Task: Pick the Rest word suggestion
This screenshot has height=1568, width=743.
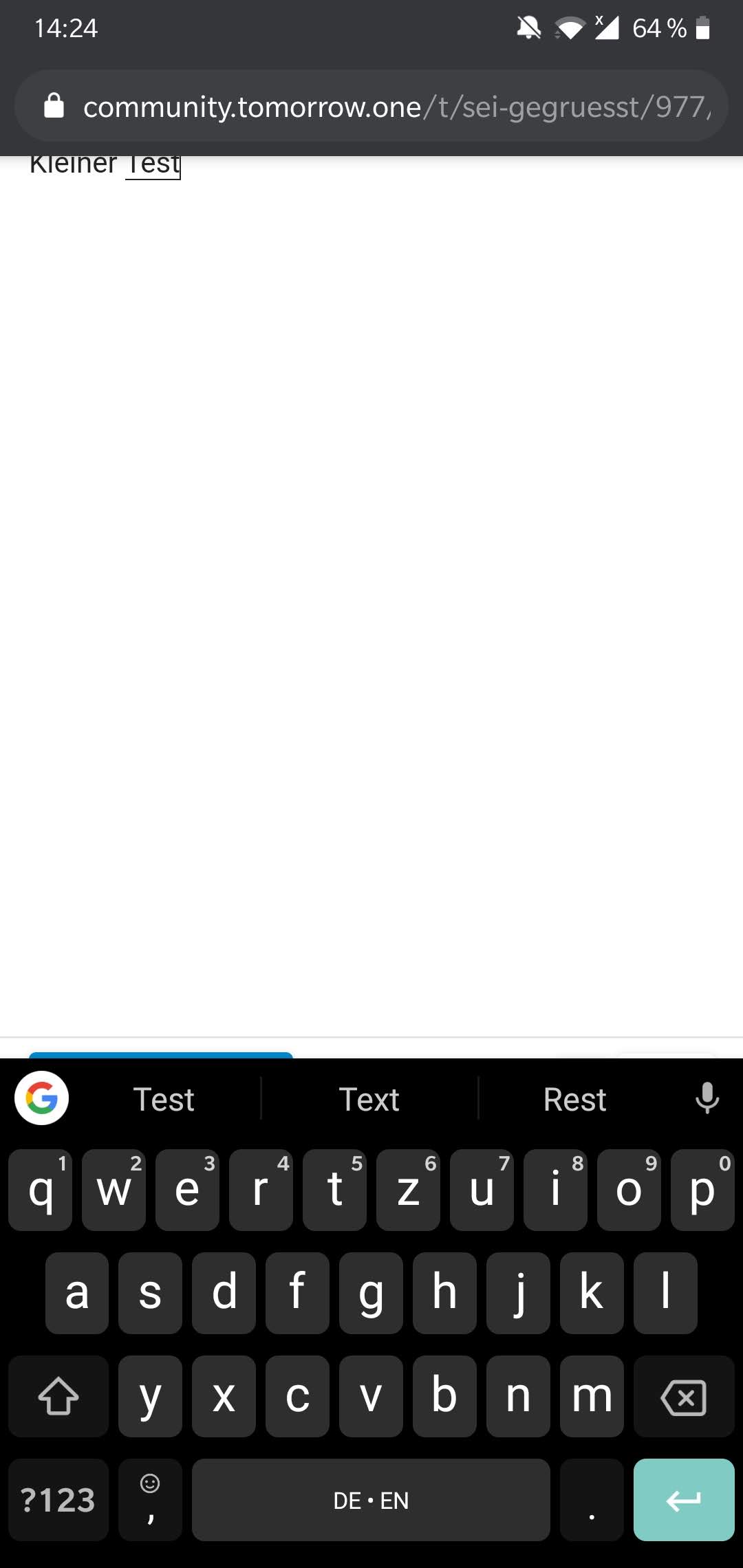Action: [575, 1099]
